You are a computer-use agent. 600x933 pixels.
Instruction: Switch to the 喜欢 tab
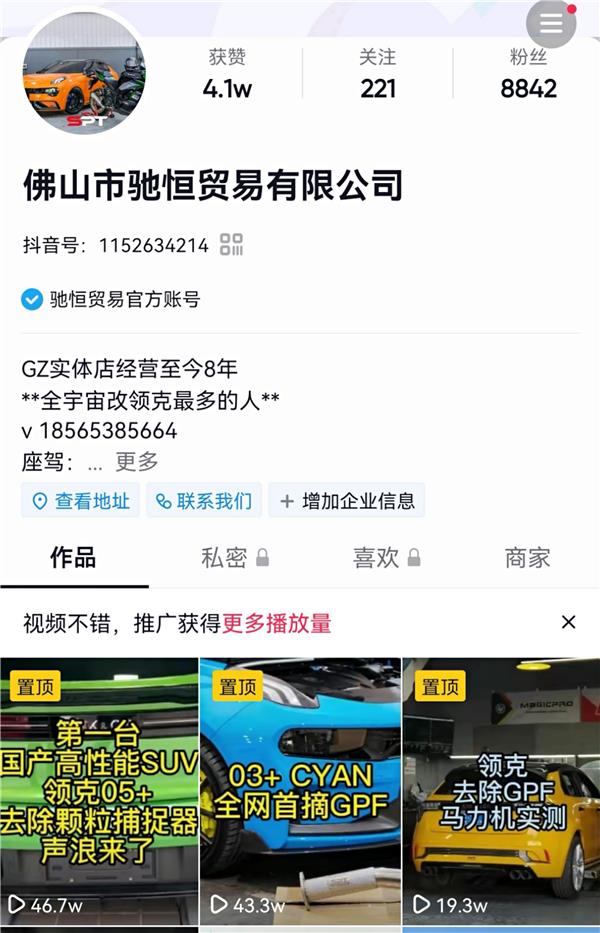click(x=386, y=558)
